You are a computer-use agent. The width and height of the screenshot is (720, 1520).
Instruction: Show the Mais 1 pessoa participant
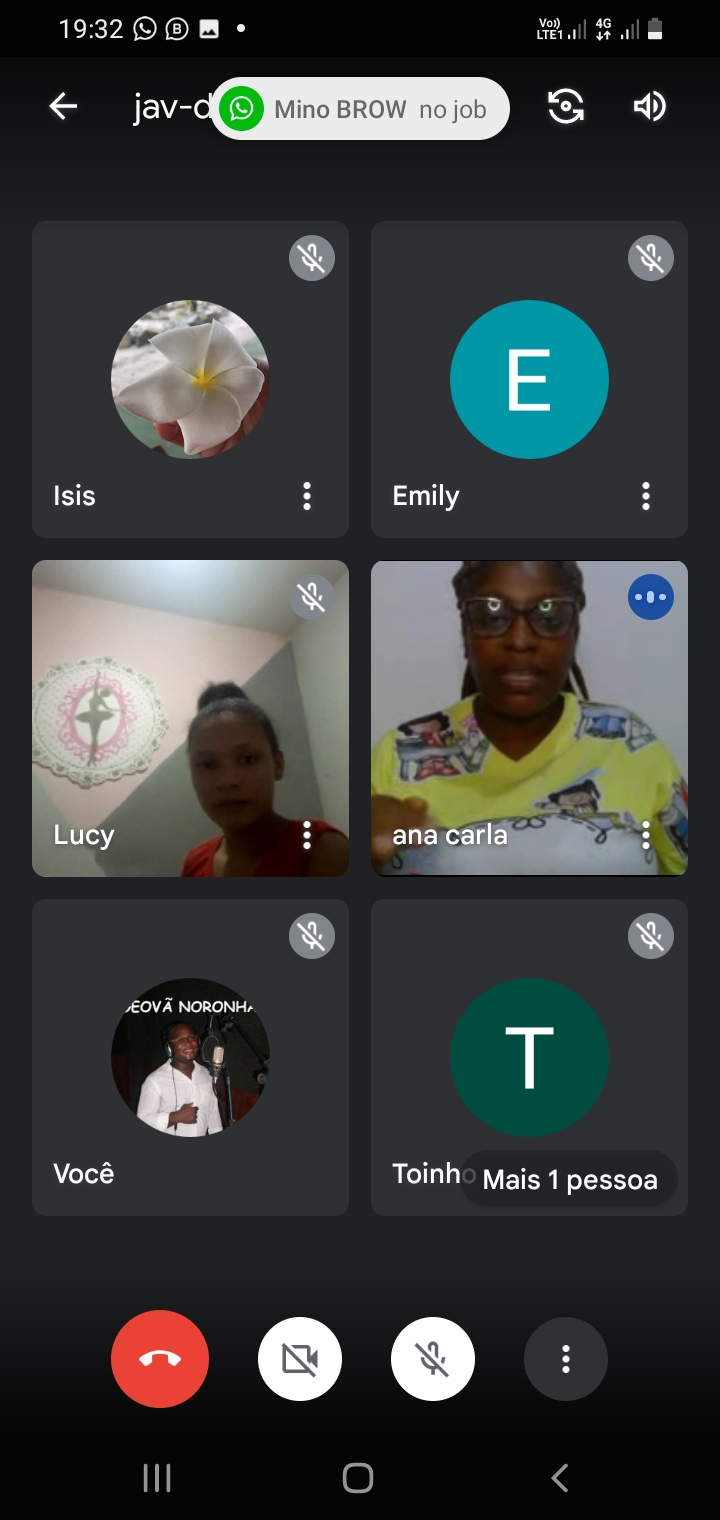(x=569, y=1180)
